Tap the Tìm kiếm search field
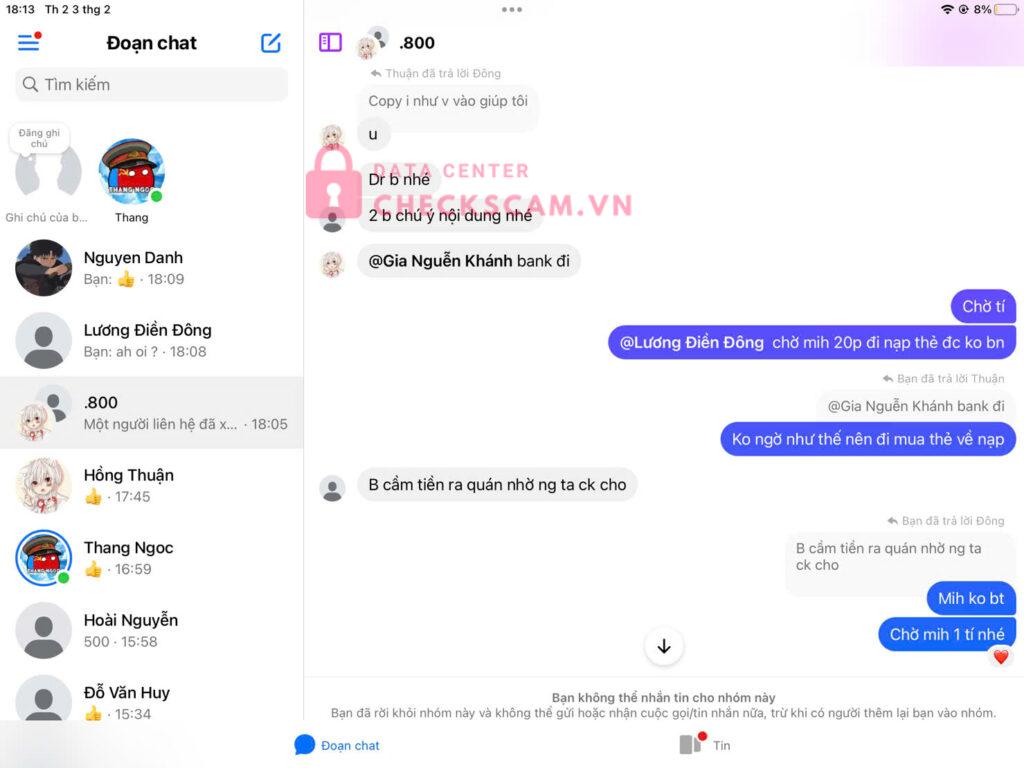 (152, 84)
